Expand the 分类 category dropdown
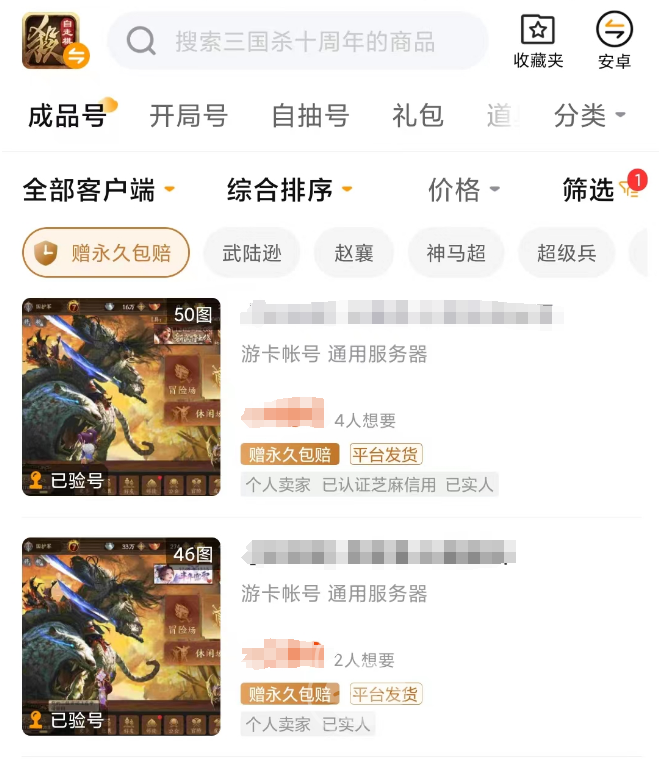This screenshot has height=759, width=659. coord(589,116)
